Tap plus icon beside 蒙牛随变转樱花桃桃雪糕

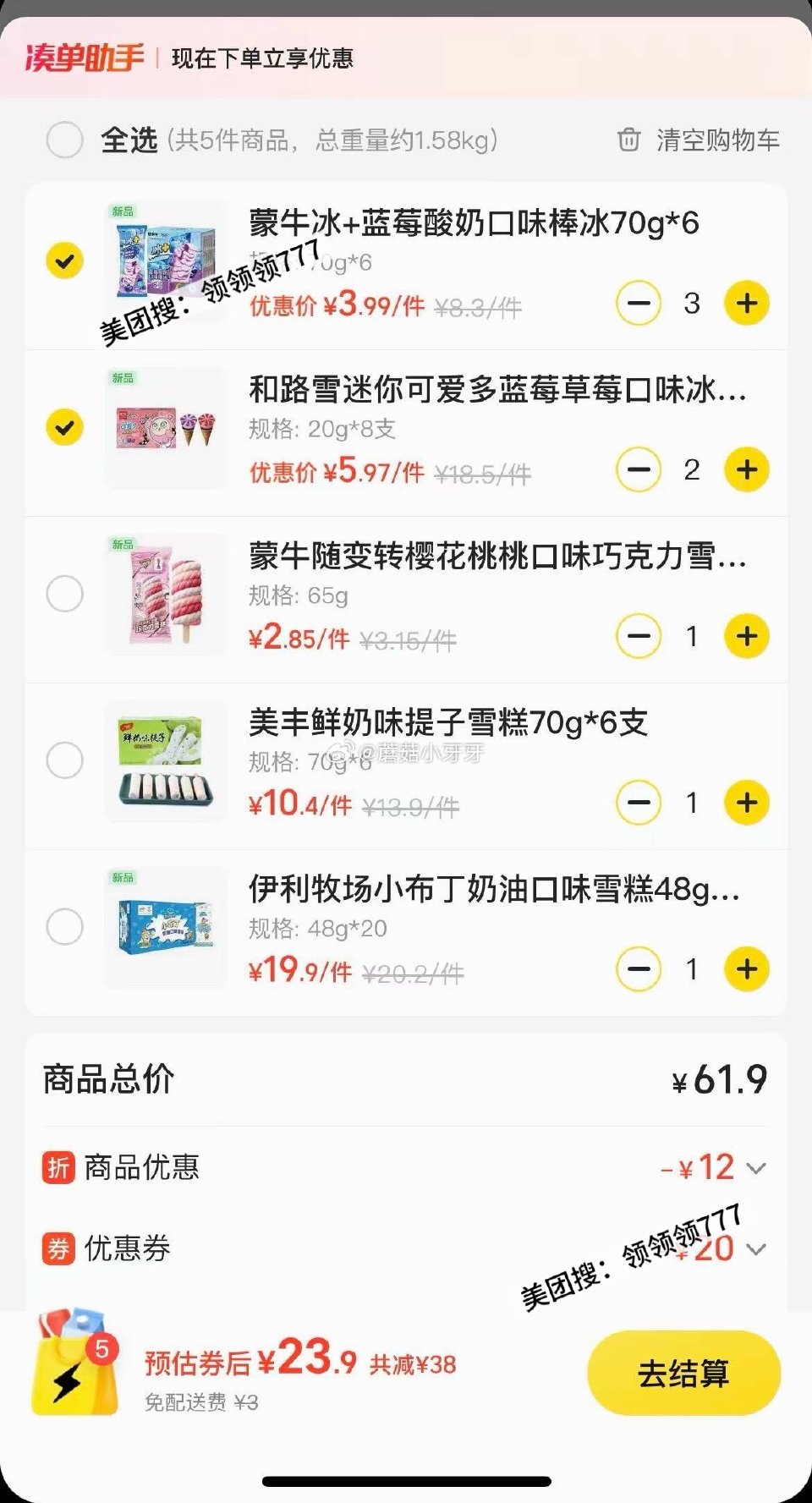[745, 635]
